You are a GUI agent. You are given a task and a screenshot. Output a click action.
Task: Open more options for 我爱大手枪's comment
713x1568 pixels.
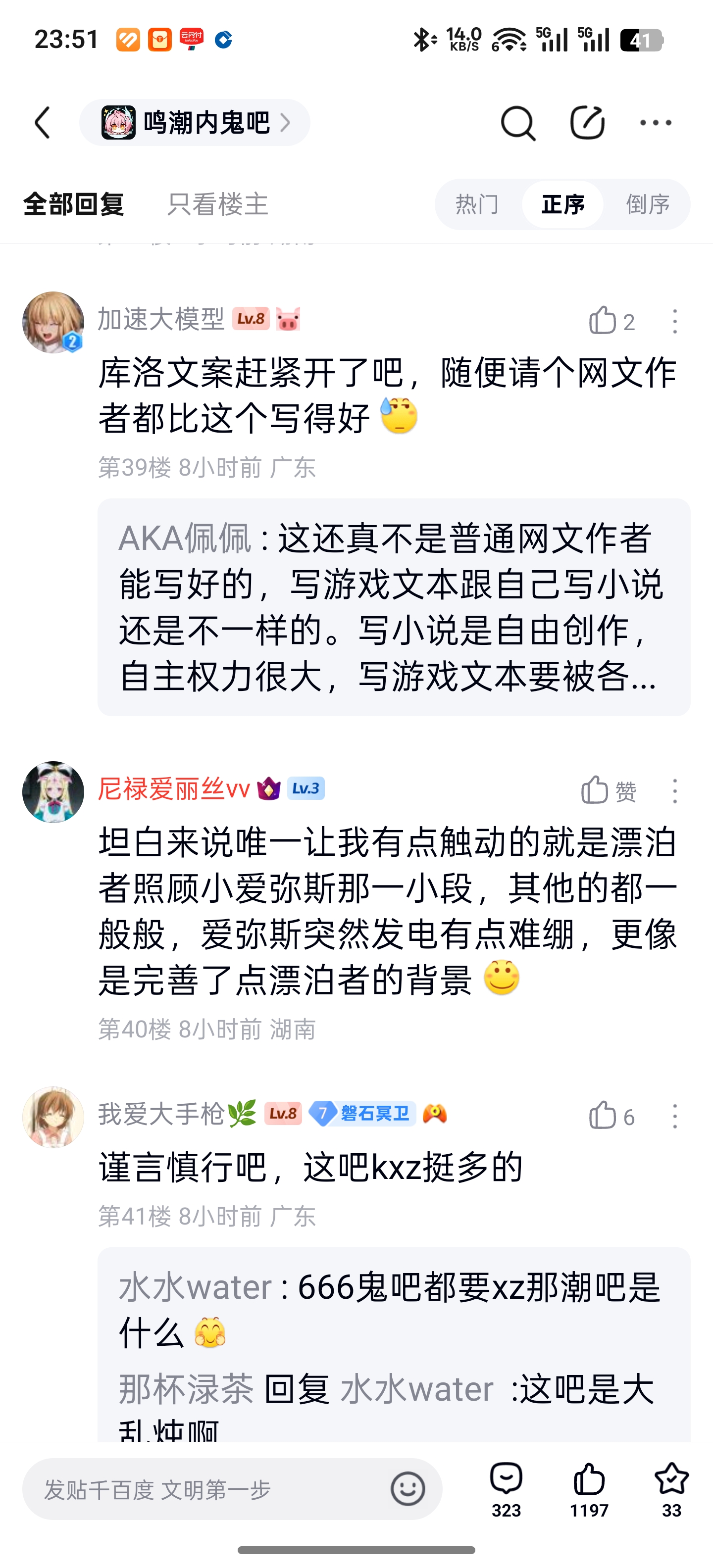[675, 1116]
